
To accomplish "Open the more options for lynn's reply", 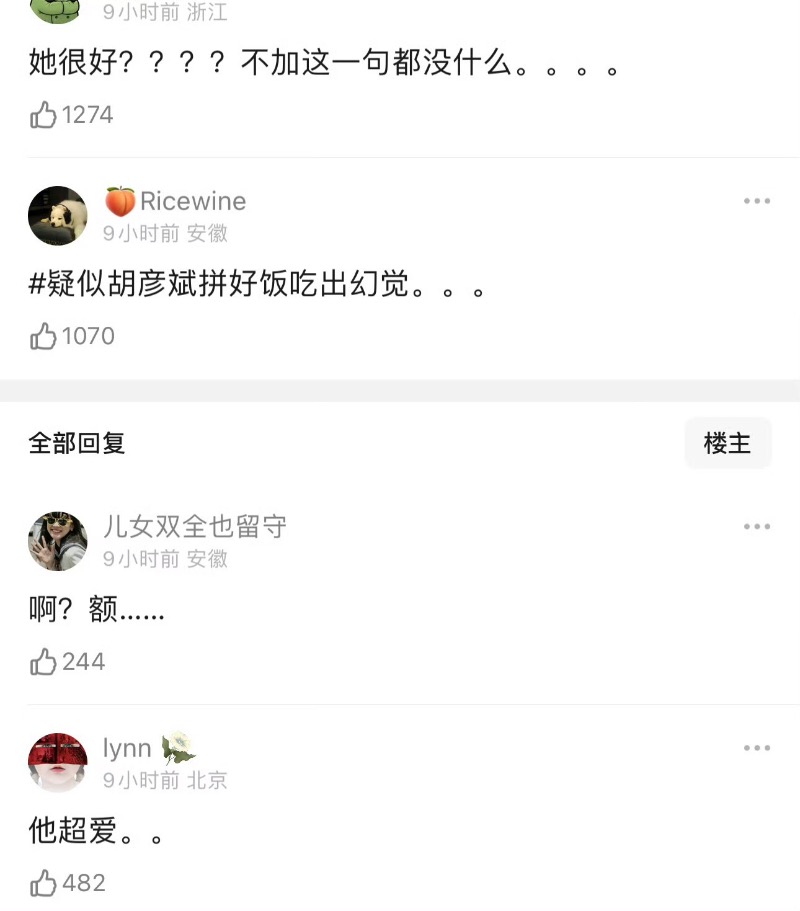I will [757, 748].
